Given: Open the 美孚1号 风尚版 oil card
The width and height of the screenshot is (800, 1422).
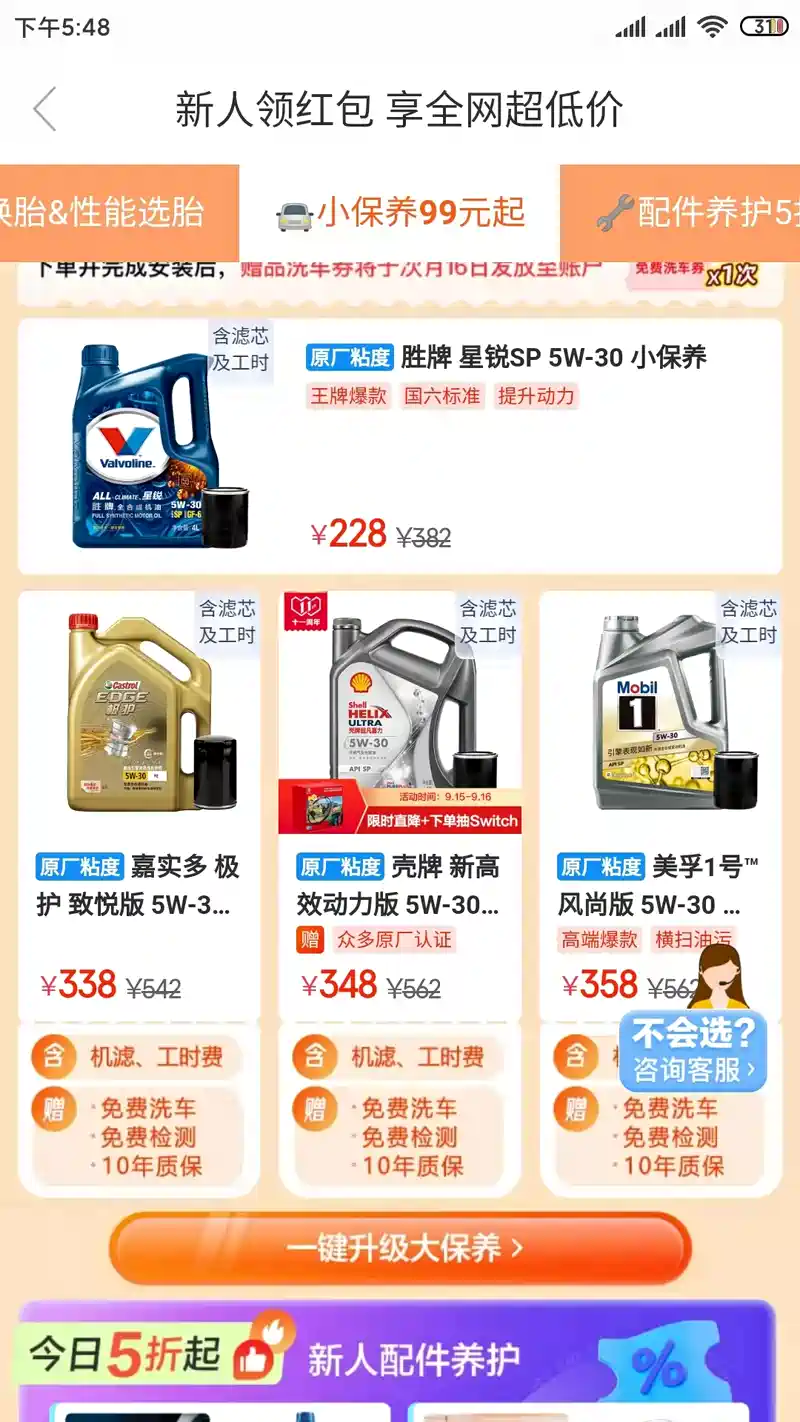Looking at the screenshot, I should point(640,800).
